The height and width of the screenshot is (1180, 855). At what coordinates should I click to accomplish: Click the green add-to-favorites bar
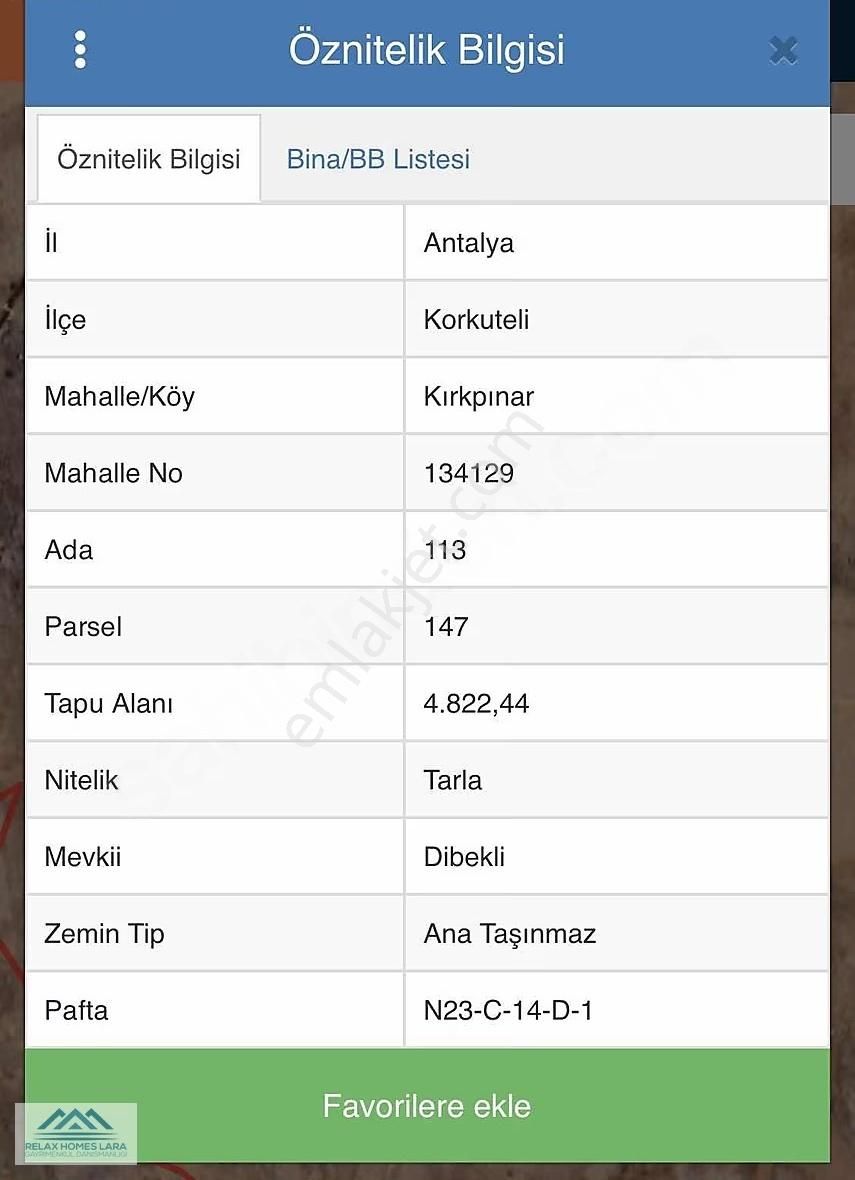point(427,1106)
